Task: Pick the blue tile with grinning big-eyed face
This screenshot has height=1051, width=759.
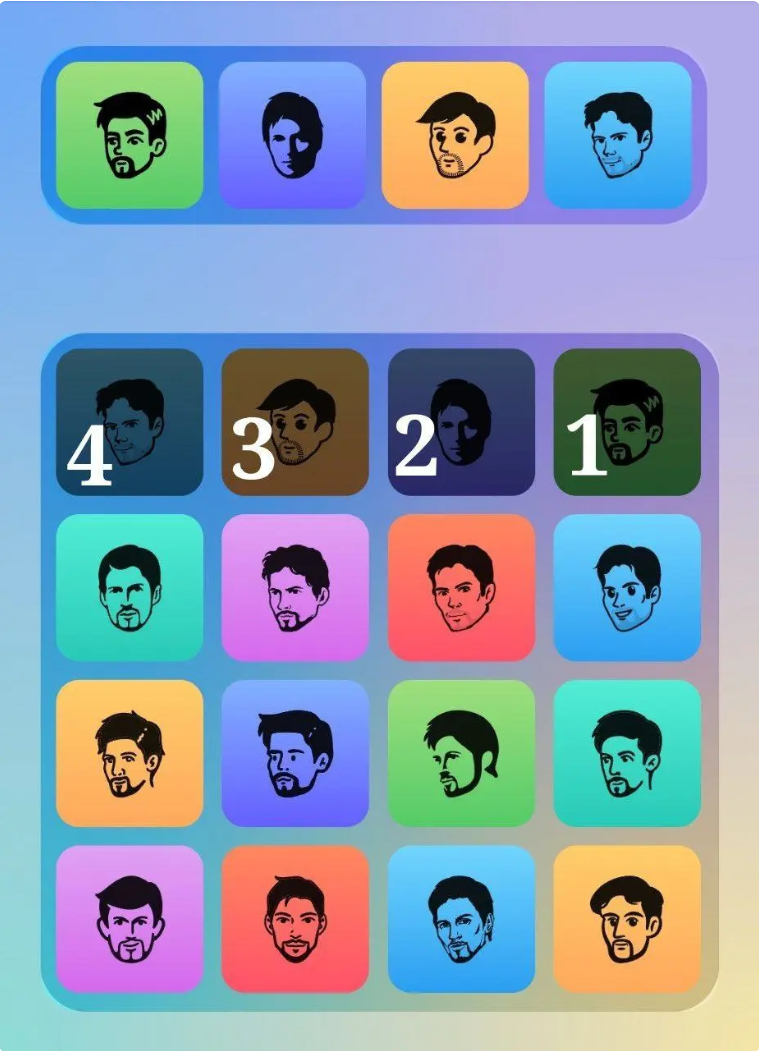Action: (x=627, y=588)
